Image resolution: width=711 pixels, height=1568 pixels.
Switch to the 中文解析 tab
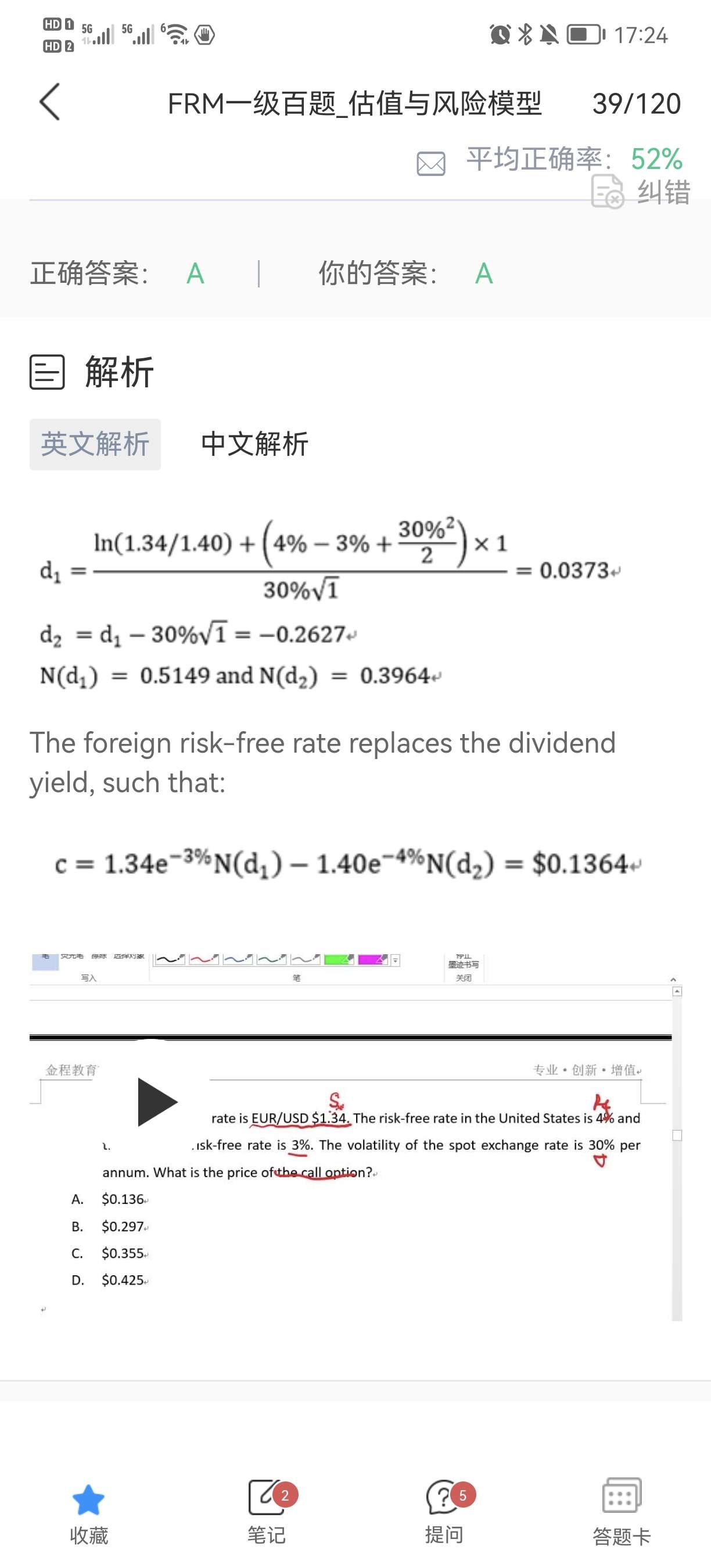coord(254,444)
